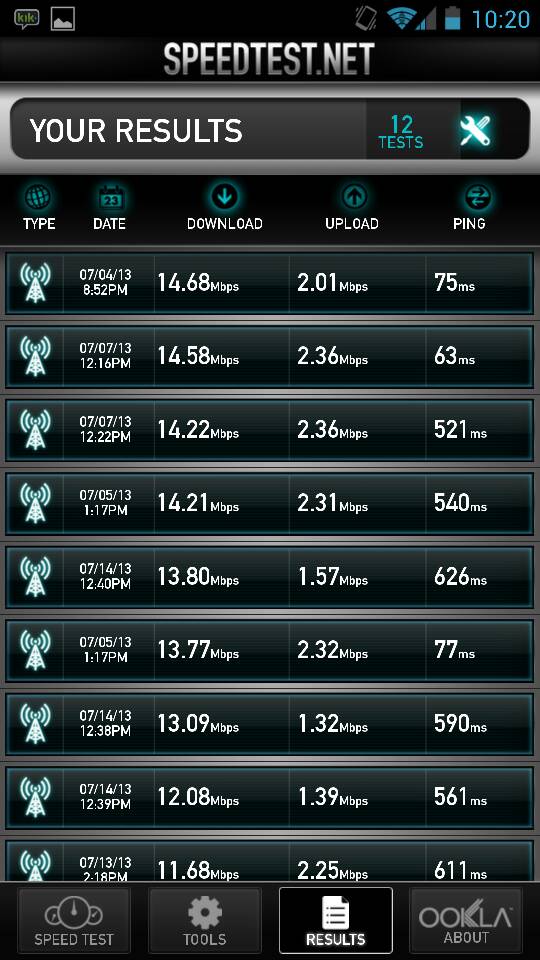Sort results by Upload speed
Image resolution: width=540 pixels, height=960 pixels.
point(352,209)
